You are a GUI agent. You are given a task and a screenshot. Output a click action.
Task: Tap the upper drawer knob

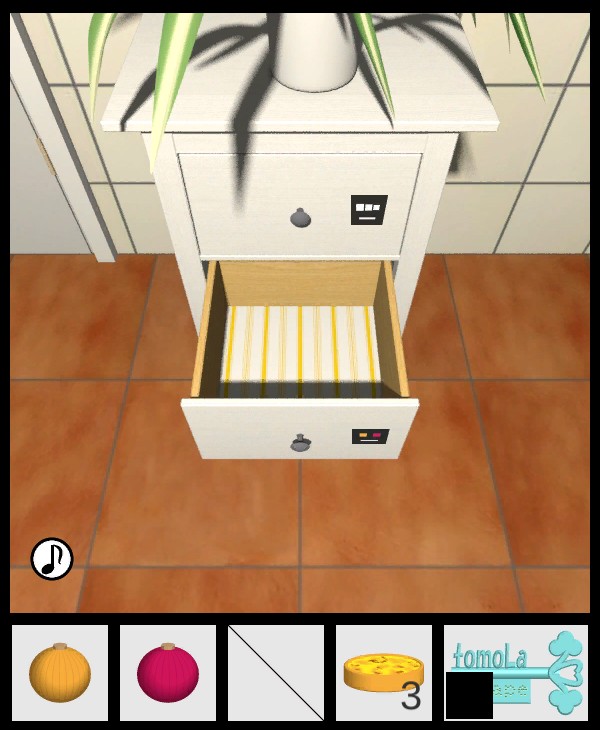[x=300, y=218]
